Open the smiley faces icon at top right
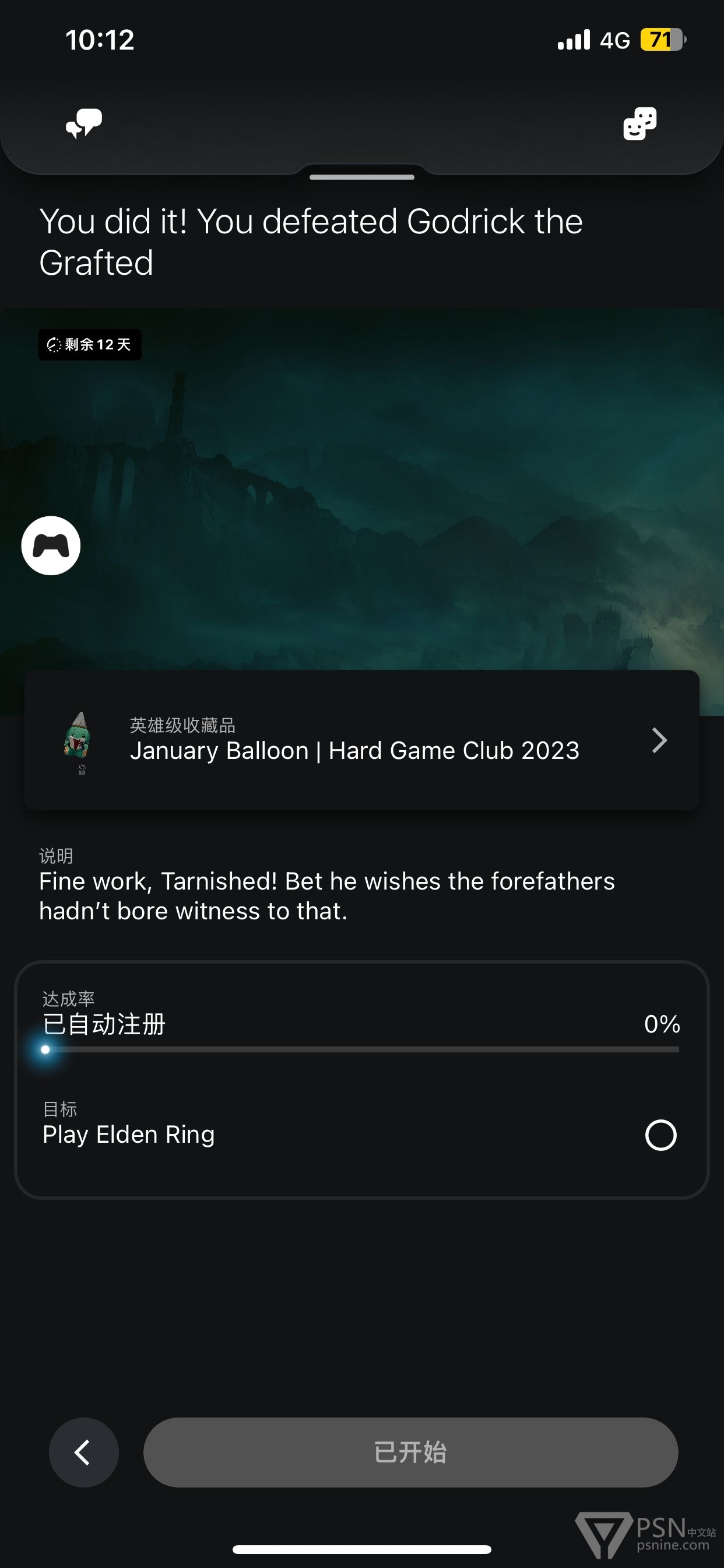 (639, 124)
